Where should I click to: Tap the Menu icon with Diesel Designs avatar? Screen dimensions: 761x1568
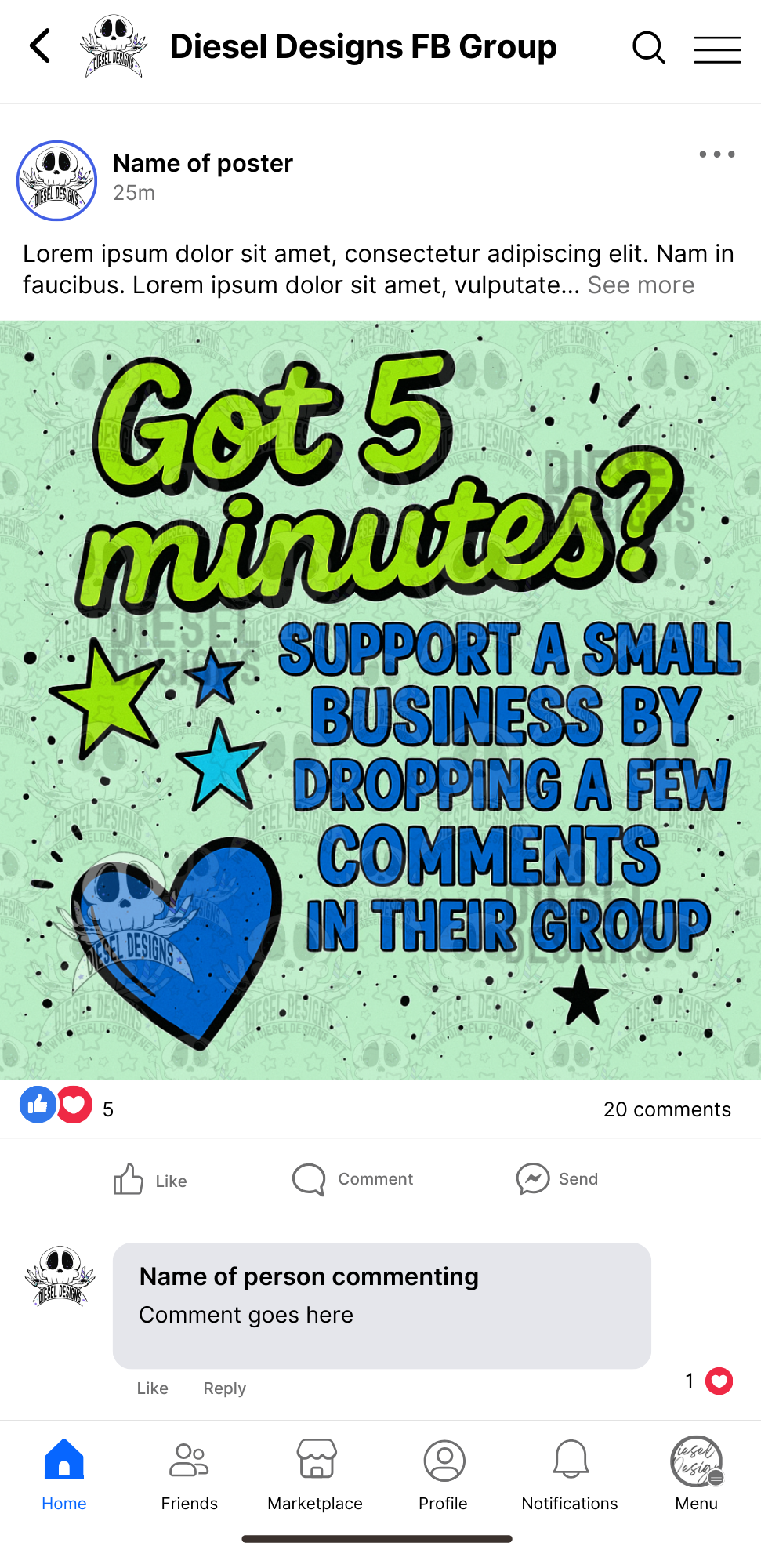tap(696, 1461)
